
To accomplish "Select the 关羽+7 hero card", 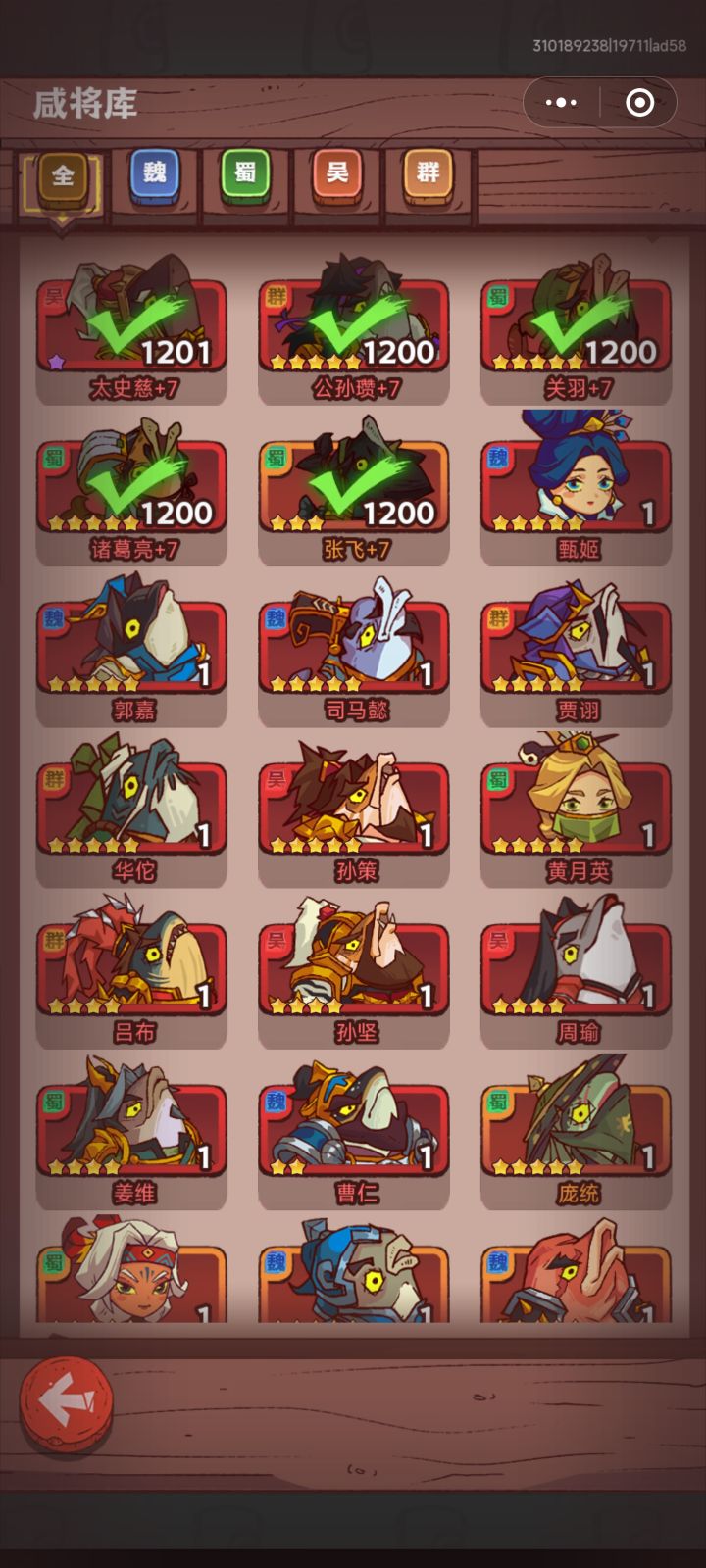I will coord(577,329).
